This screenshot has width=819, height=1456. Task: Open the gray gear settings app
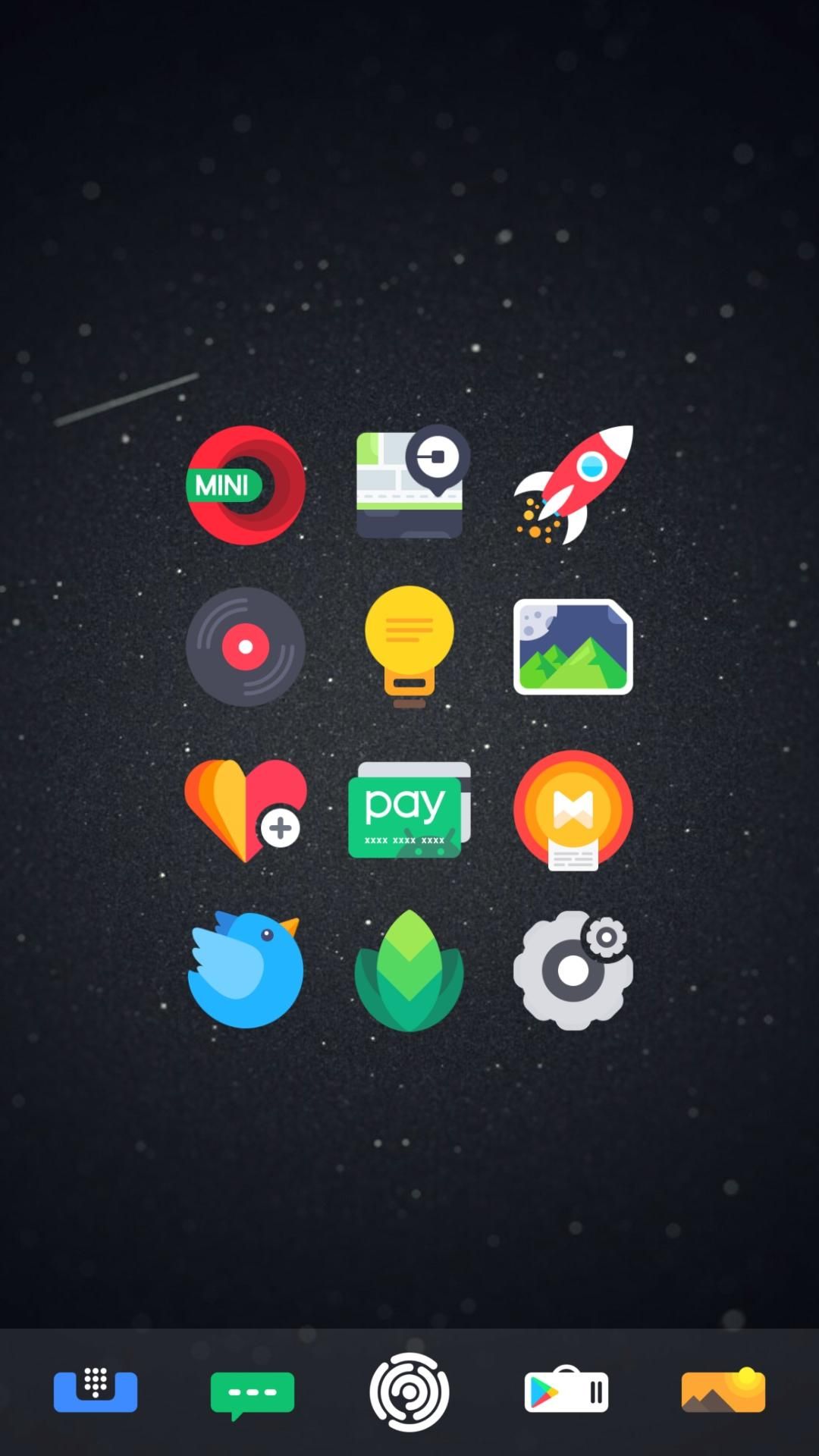[x=573, y=971]
